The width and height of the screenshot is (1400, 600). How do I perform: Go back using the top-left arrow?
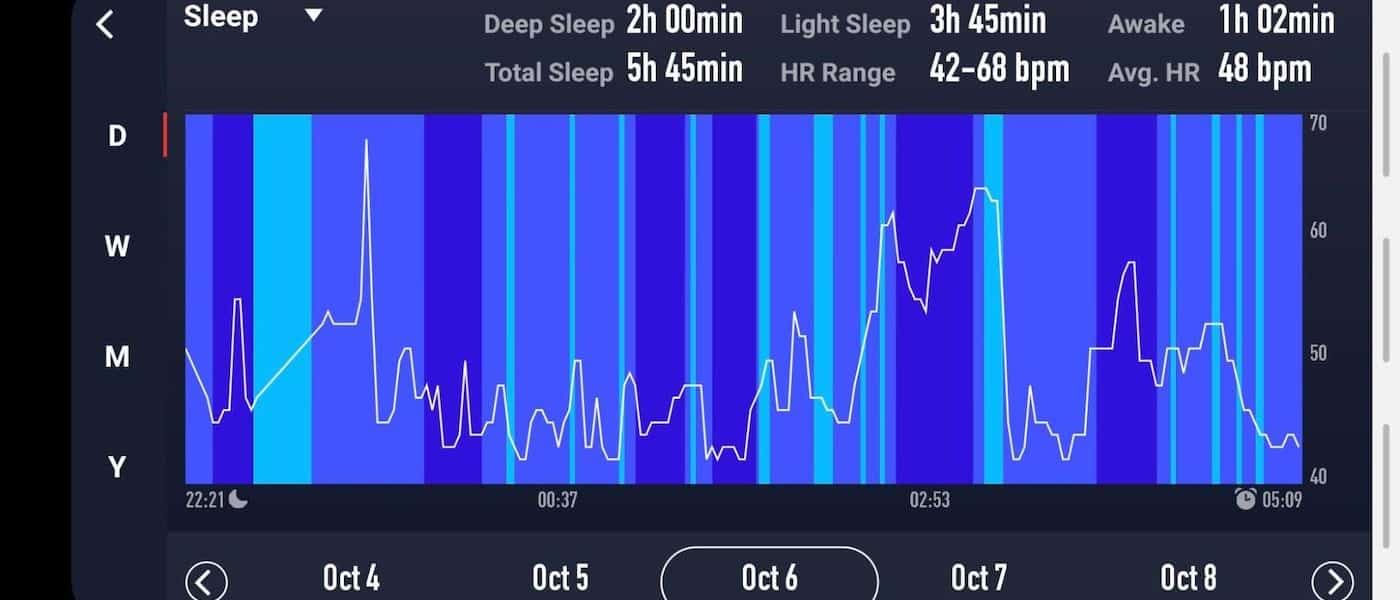coord(106,24)
